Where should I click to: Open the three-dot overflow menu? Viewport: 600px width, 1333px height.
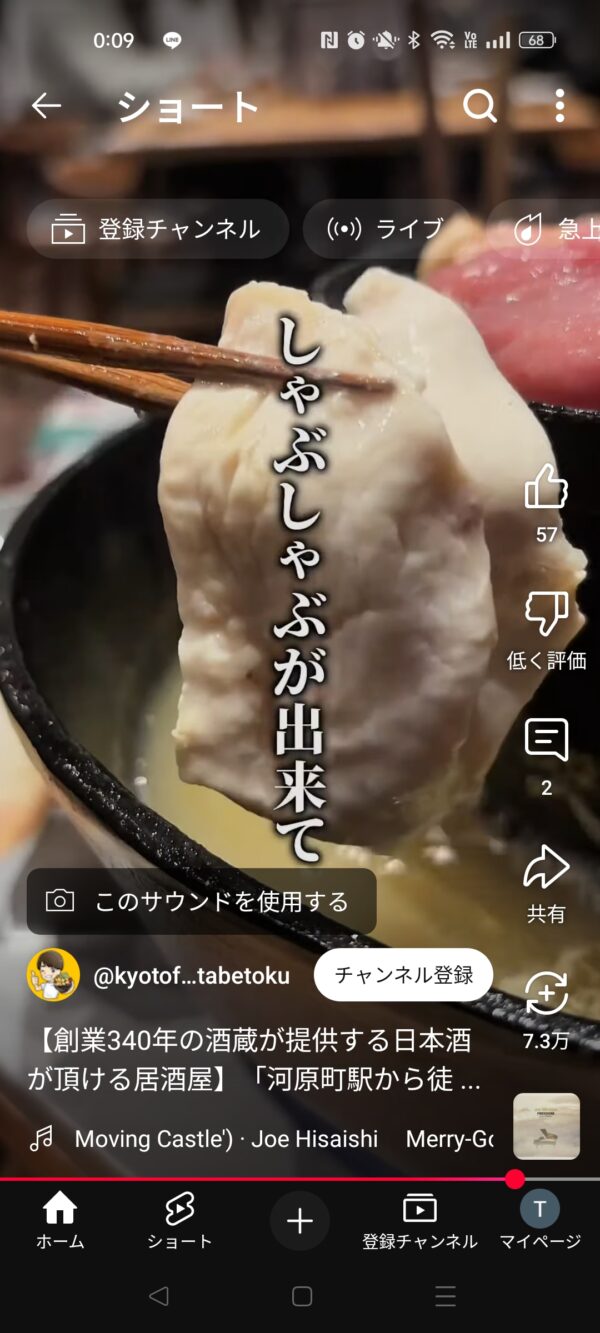pyautogui.click(x=559, y=105)
